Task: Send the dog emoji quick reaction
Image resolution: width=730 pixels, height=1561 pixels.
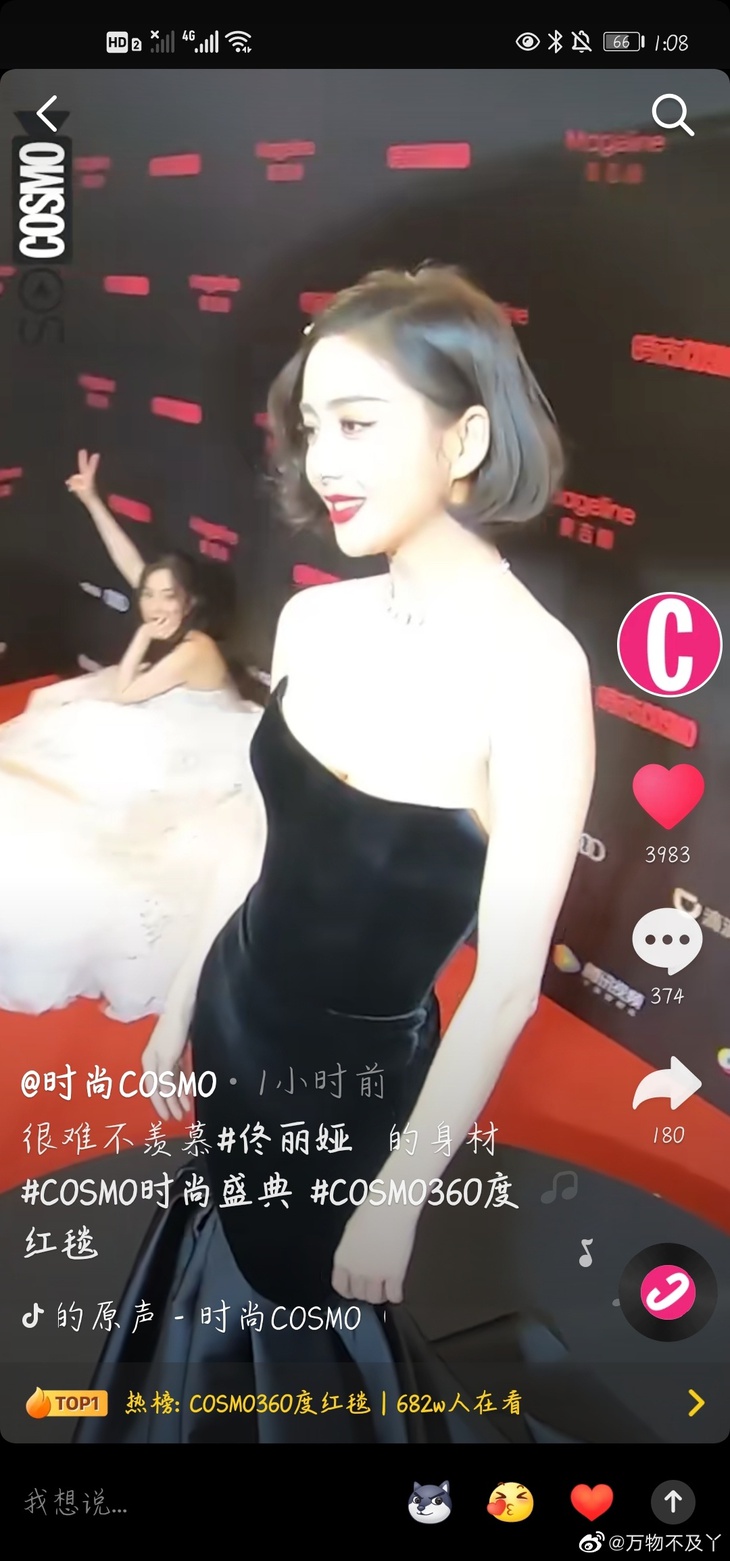Action: tap(430, 1501)
